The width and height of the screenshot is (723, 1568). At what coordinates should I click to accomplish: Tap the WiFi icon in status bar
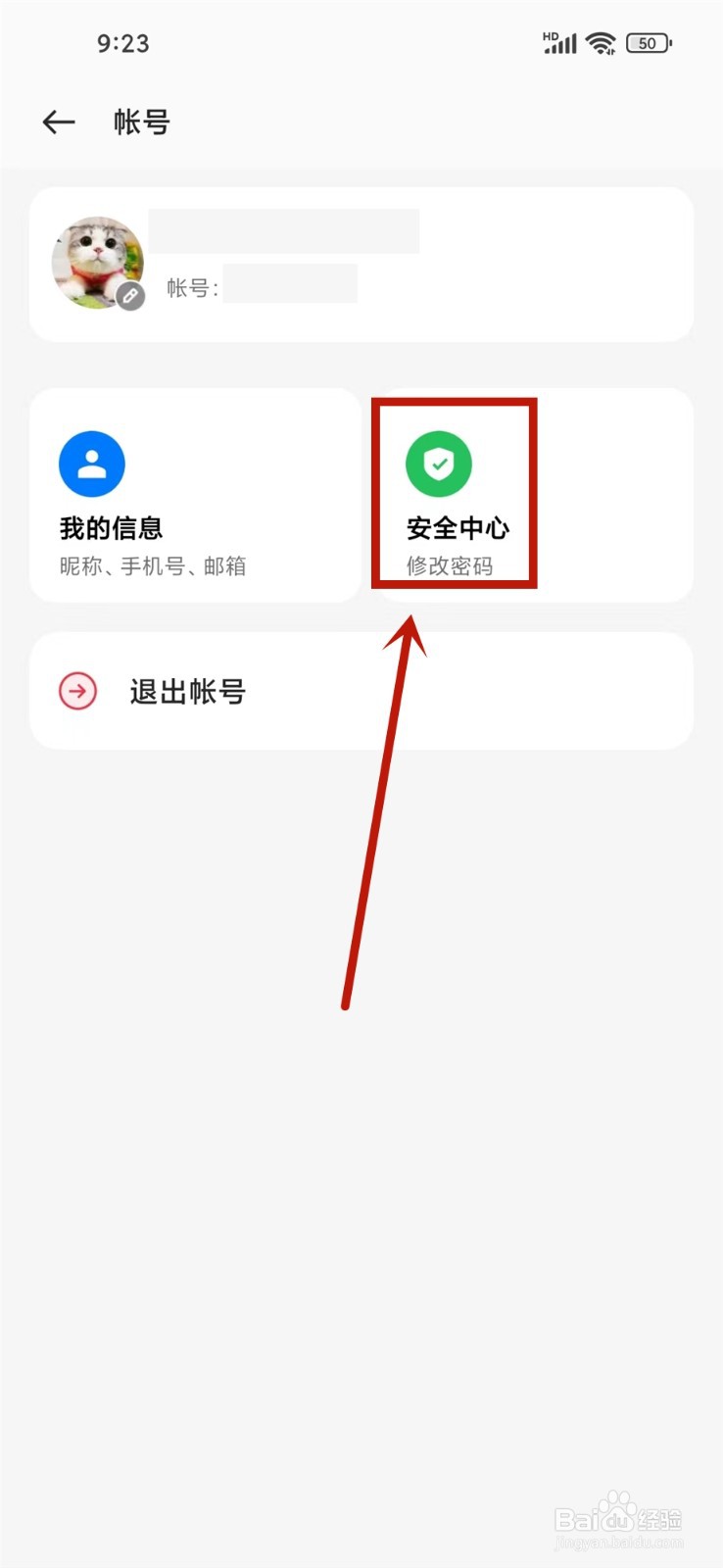pyautogui.click(x=601, y=41)
